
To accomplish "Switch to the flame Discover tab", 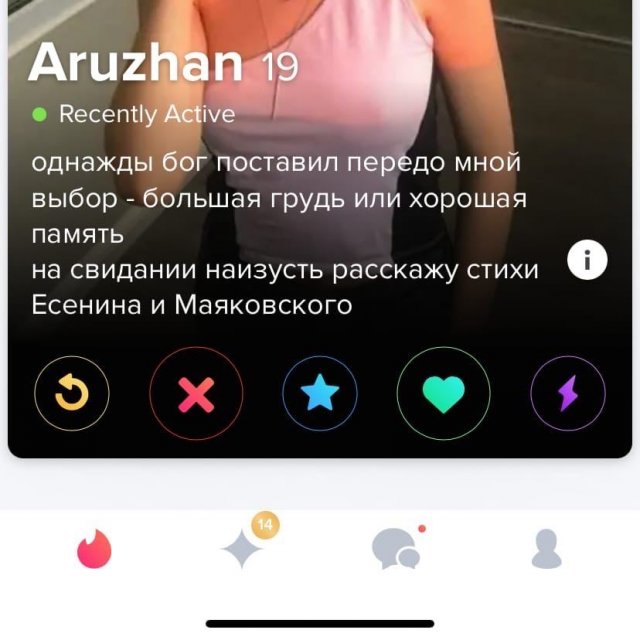I will pos(95,549).
